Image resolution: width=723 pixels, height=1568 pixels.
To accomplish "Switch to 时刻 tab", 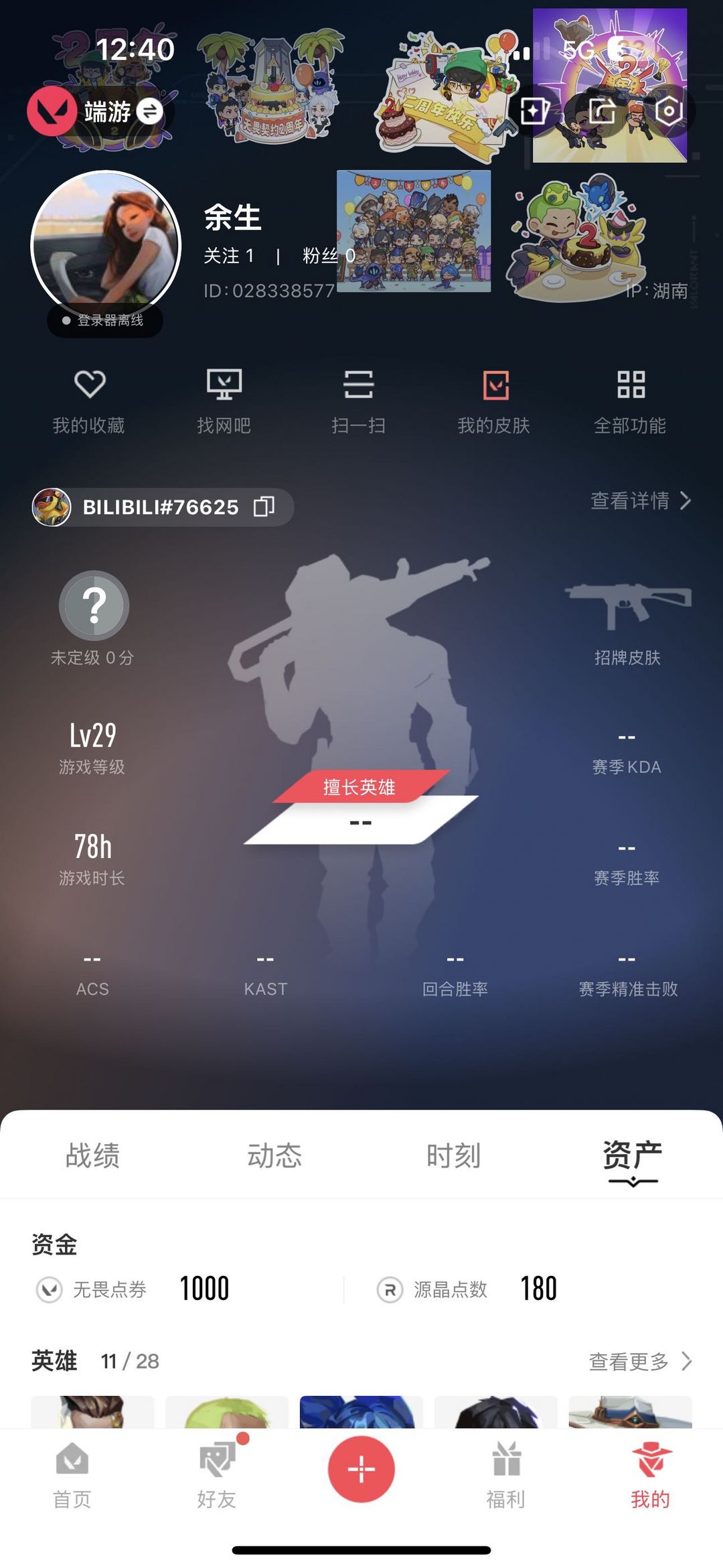I will pos(453,1156).
